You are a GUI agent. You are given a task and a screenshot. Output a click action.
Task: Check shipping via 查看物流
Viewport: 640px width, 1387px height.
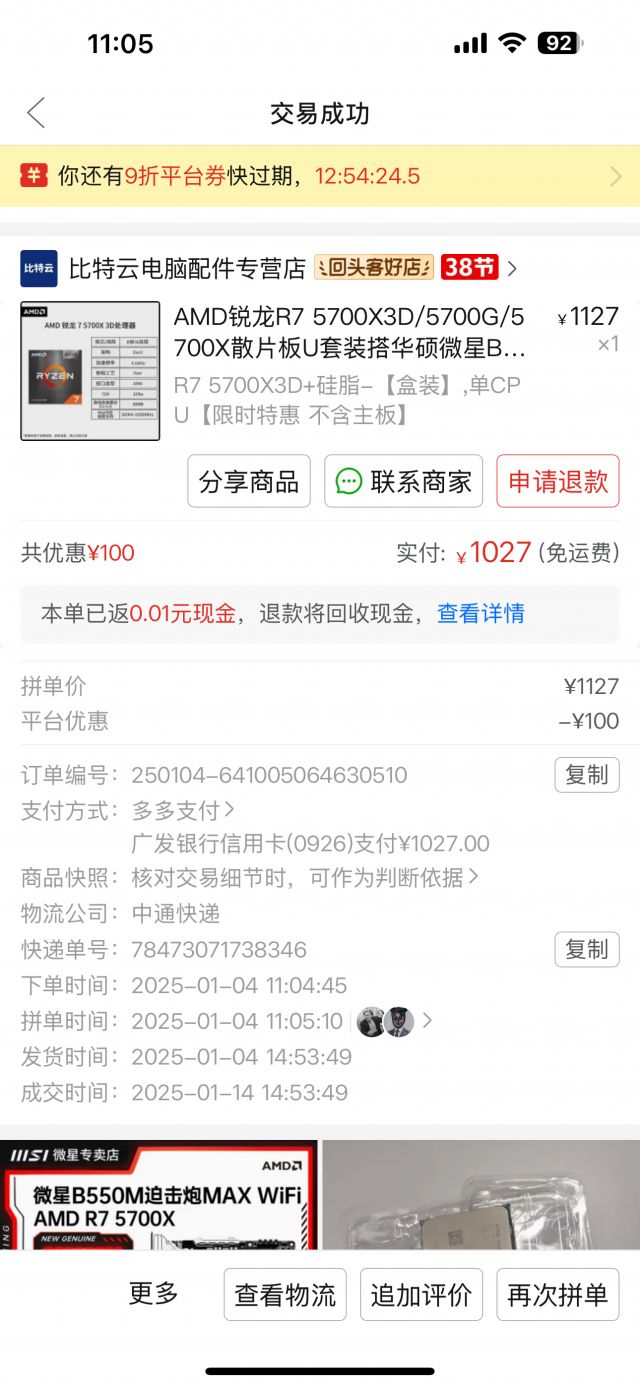(x=285, y=1295)
